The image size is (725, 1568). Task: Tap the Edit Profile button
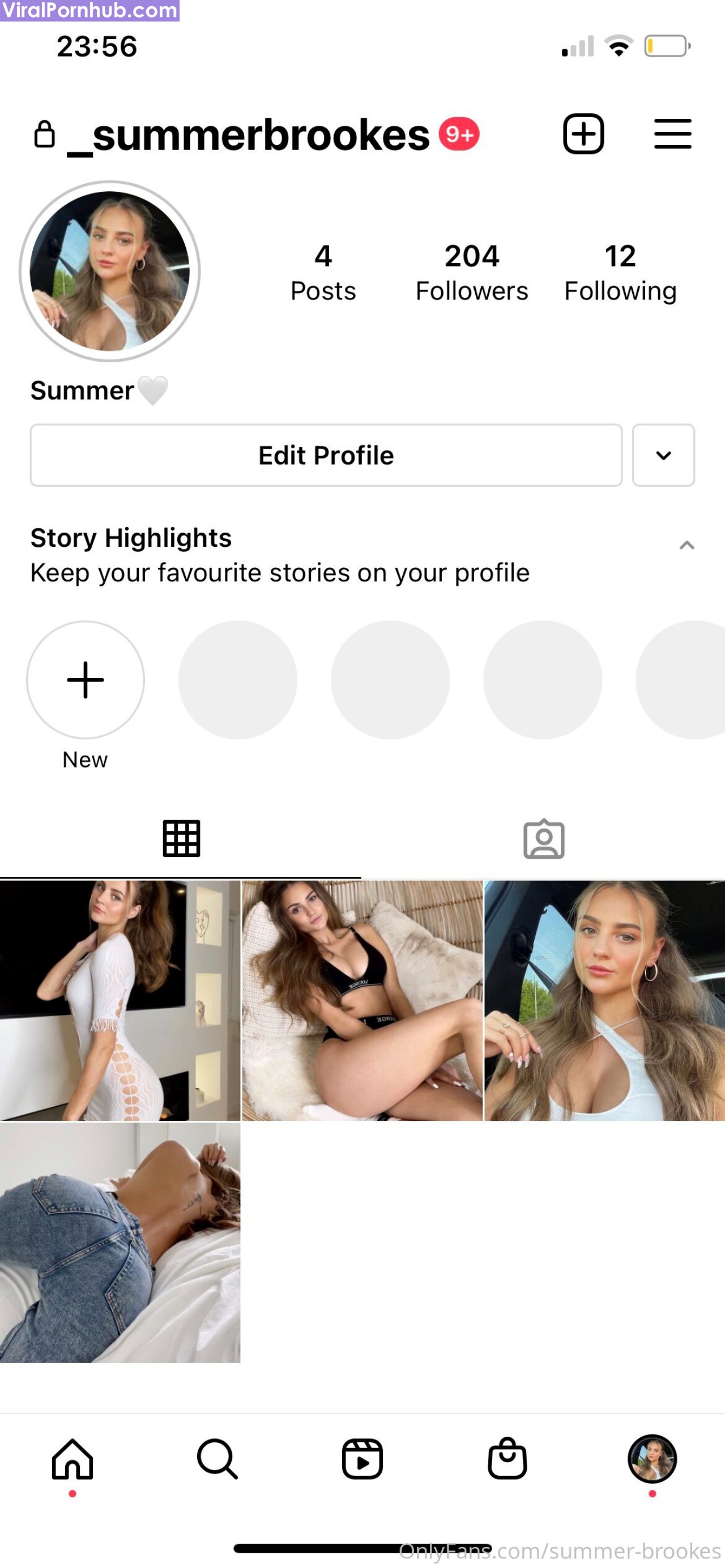326,455
